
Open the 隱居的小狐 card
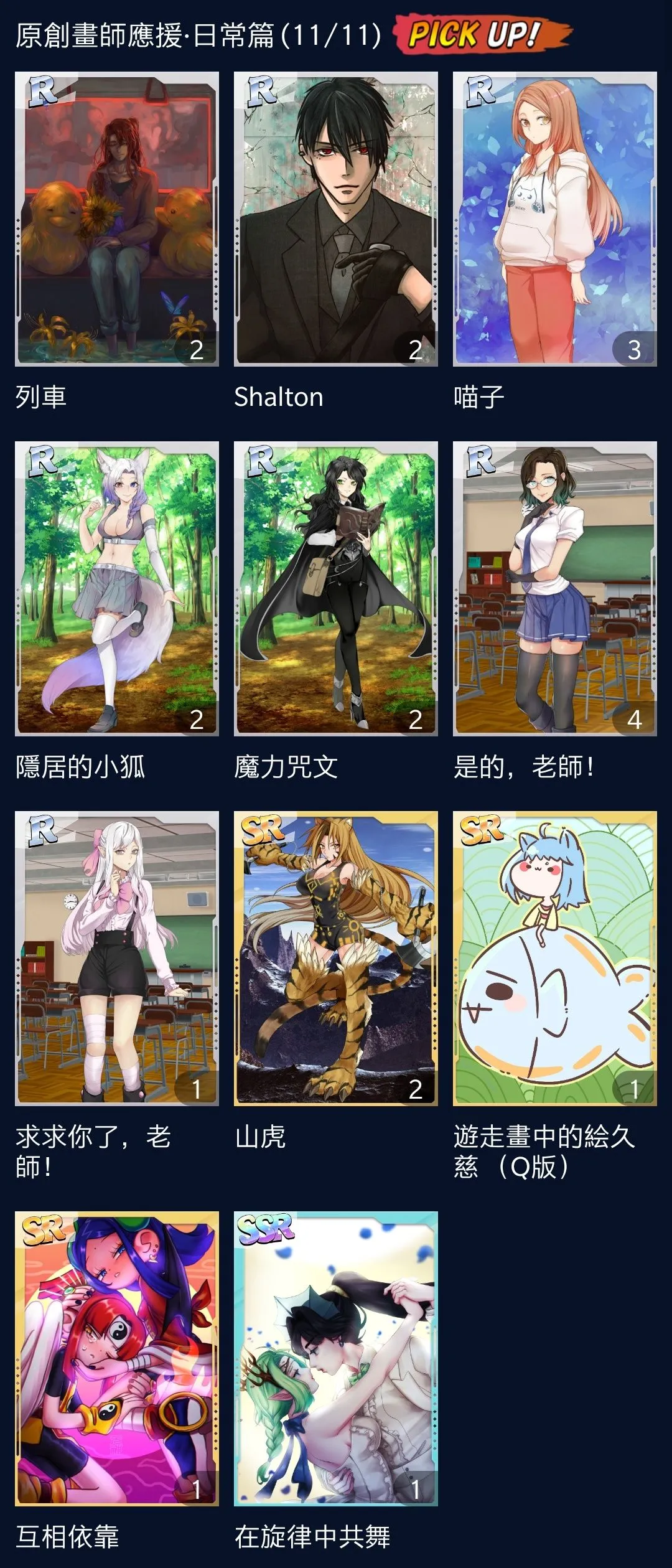(116, 588)
